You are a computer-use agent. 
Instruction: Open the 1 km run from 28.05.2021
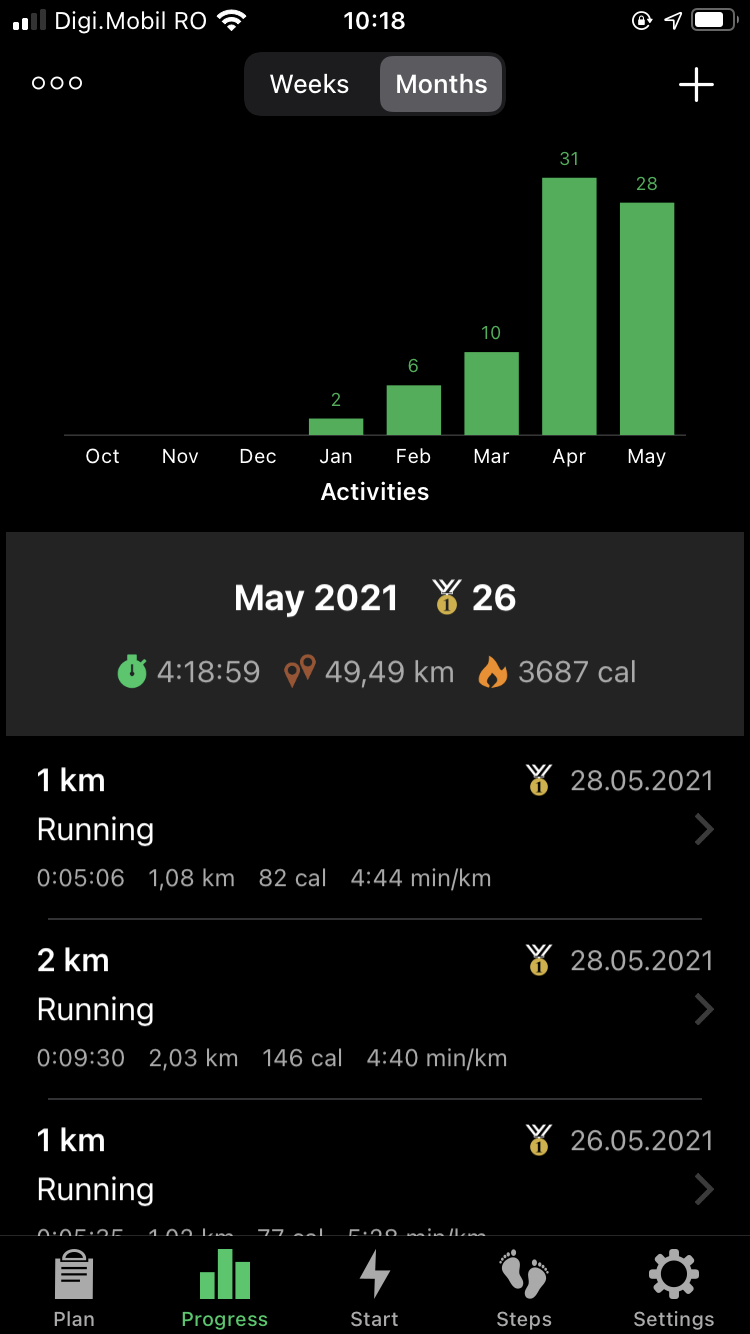point(375,828)
